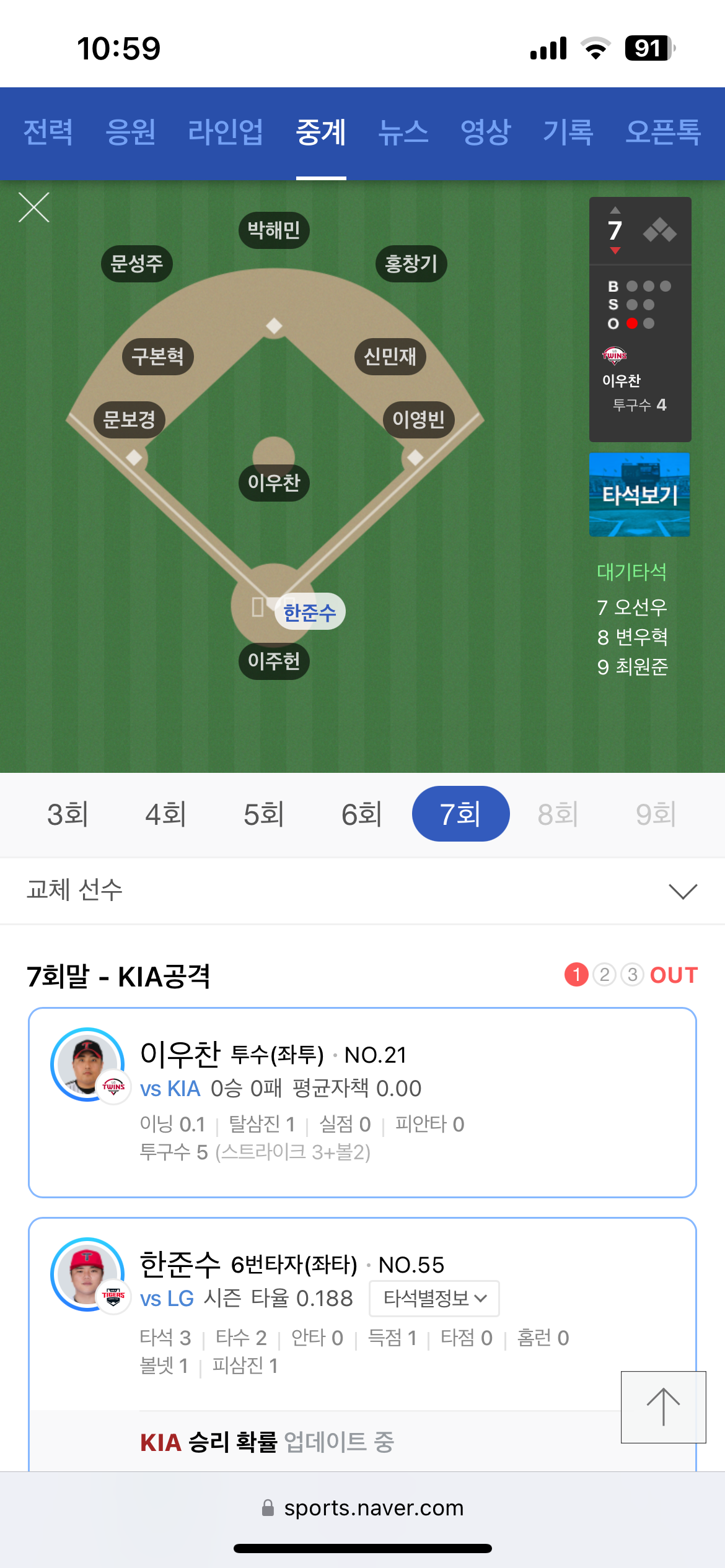Select the 3회 inning chip
This screenshot has height=1568, width=725.
pyautogui.click(x=68, y=814)
